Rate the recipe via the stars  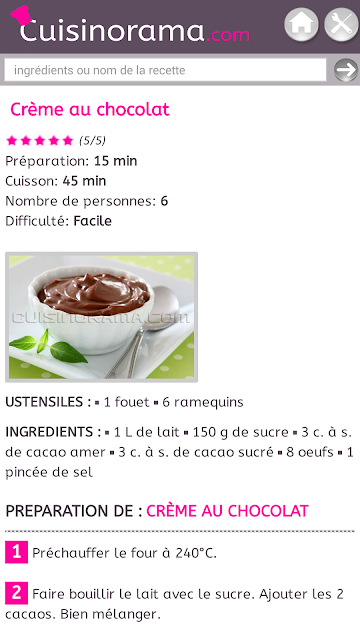(40, 141)
